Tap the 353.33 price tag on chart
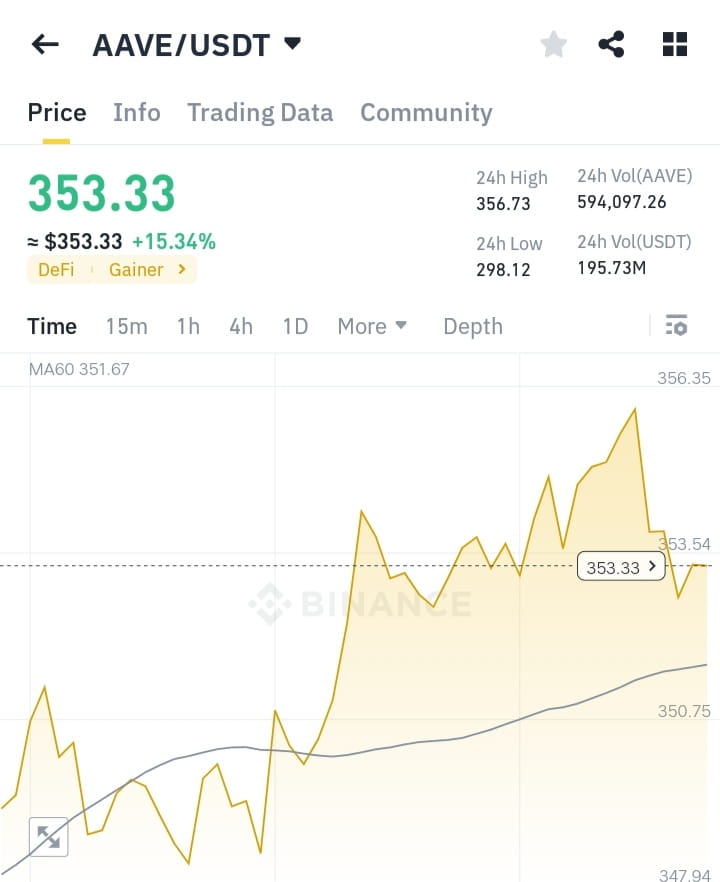Image resolution: width=720 pixels, height=882 pixels. coord(620,566)
